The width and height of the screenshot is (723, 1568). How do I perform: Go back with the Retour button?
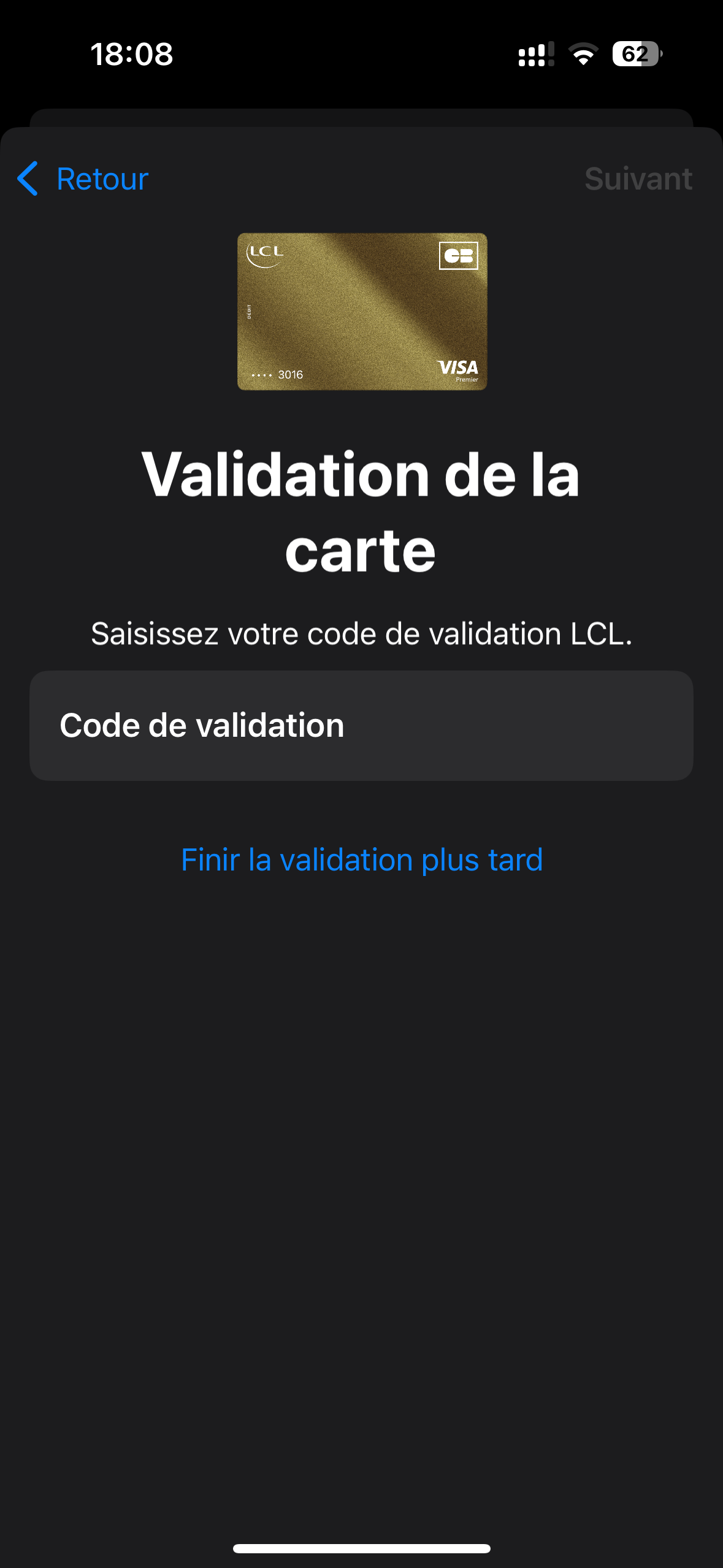point(83,179)
